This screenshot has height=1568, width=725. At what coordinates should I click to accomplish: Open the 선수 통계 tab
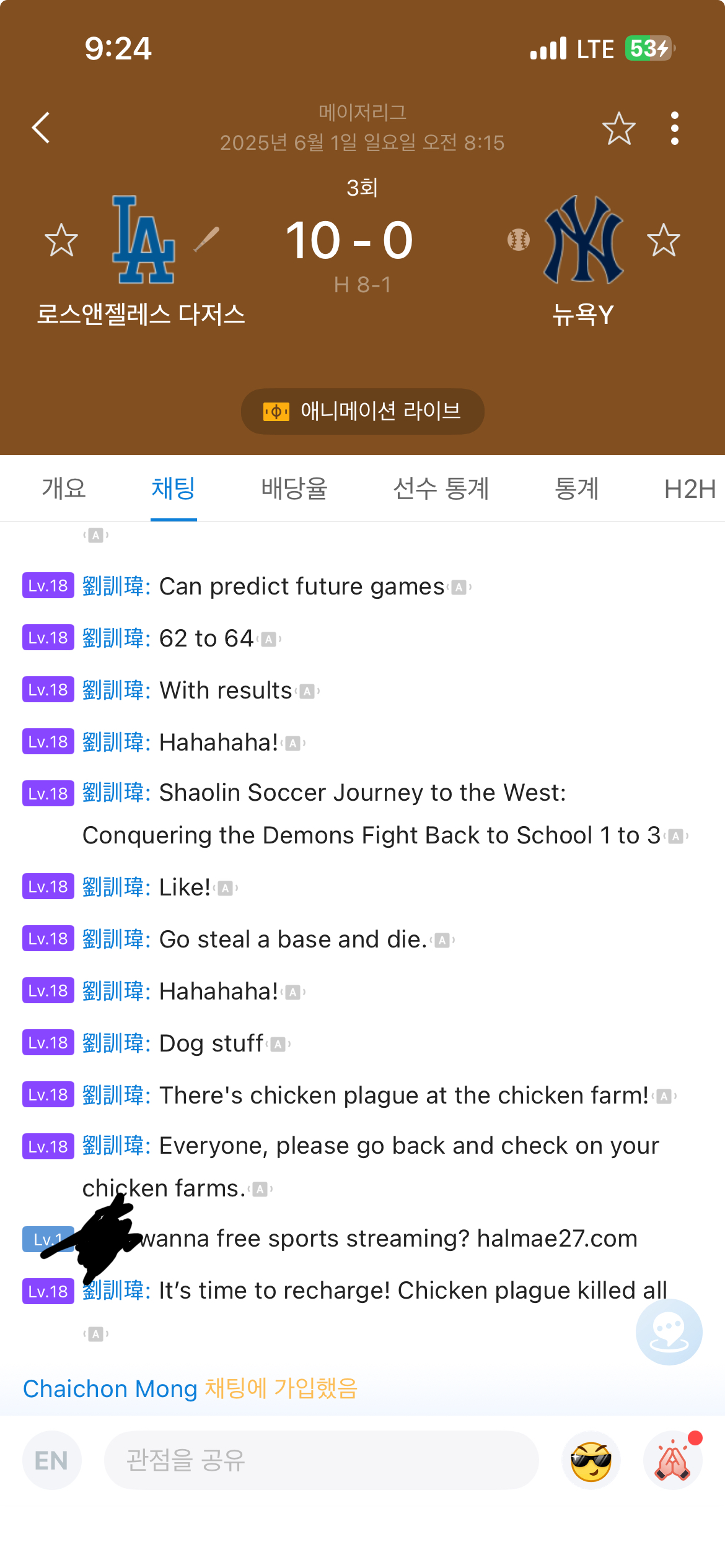[x=441, y=489]
